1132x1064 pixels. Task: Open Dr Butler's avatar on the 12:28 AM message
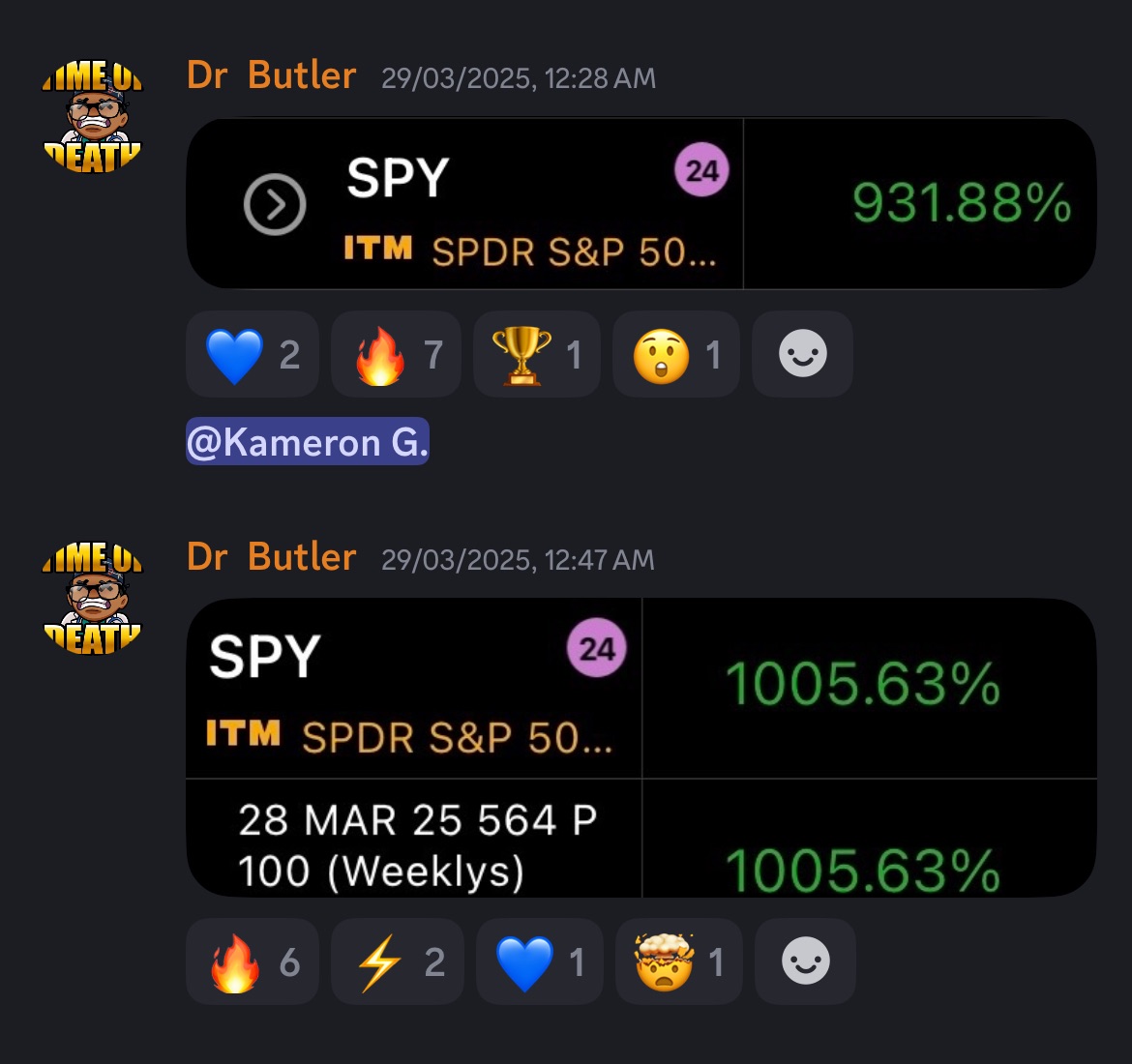[93, 118]
